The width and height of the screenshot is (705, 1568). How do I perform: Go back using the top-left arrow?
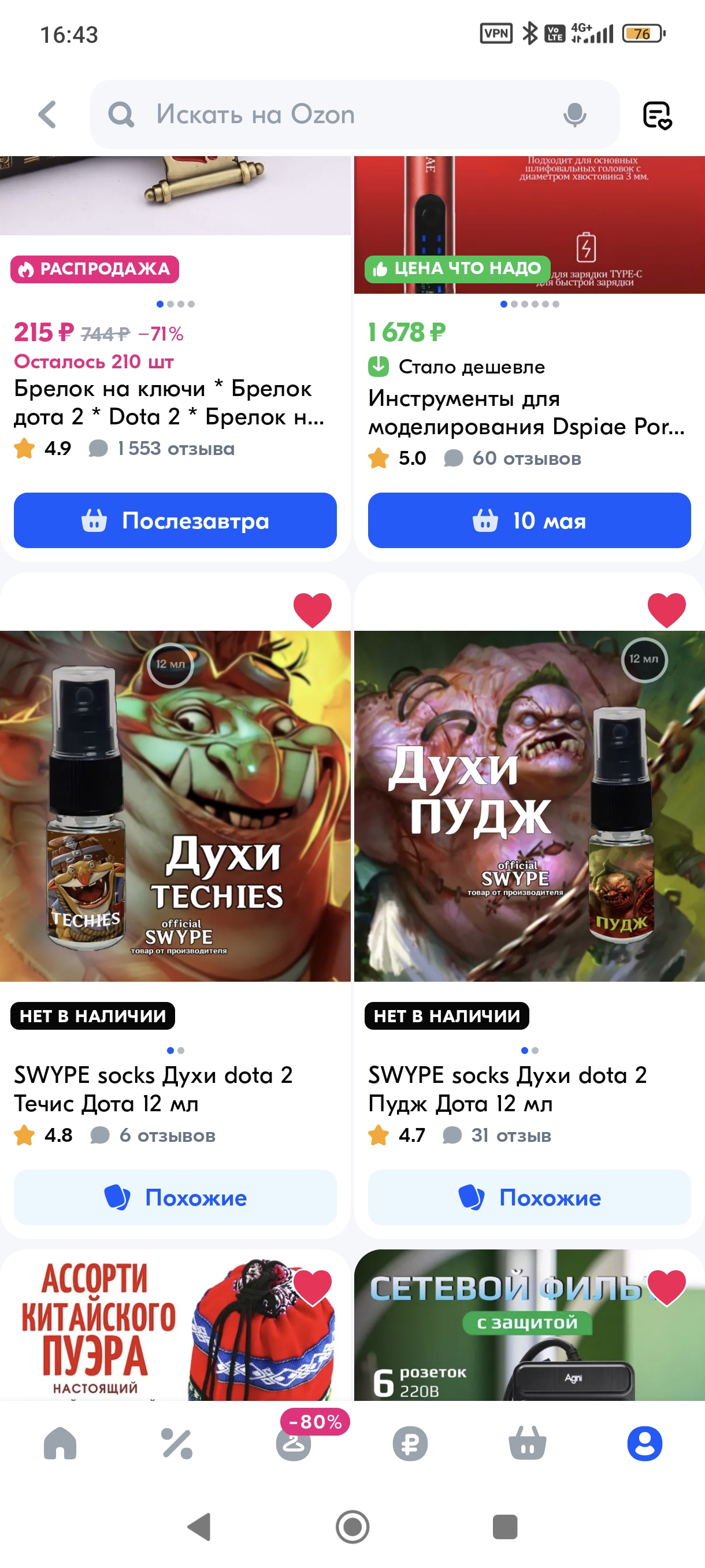pos(47,114)
